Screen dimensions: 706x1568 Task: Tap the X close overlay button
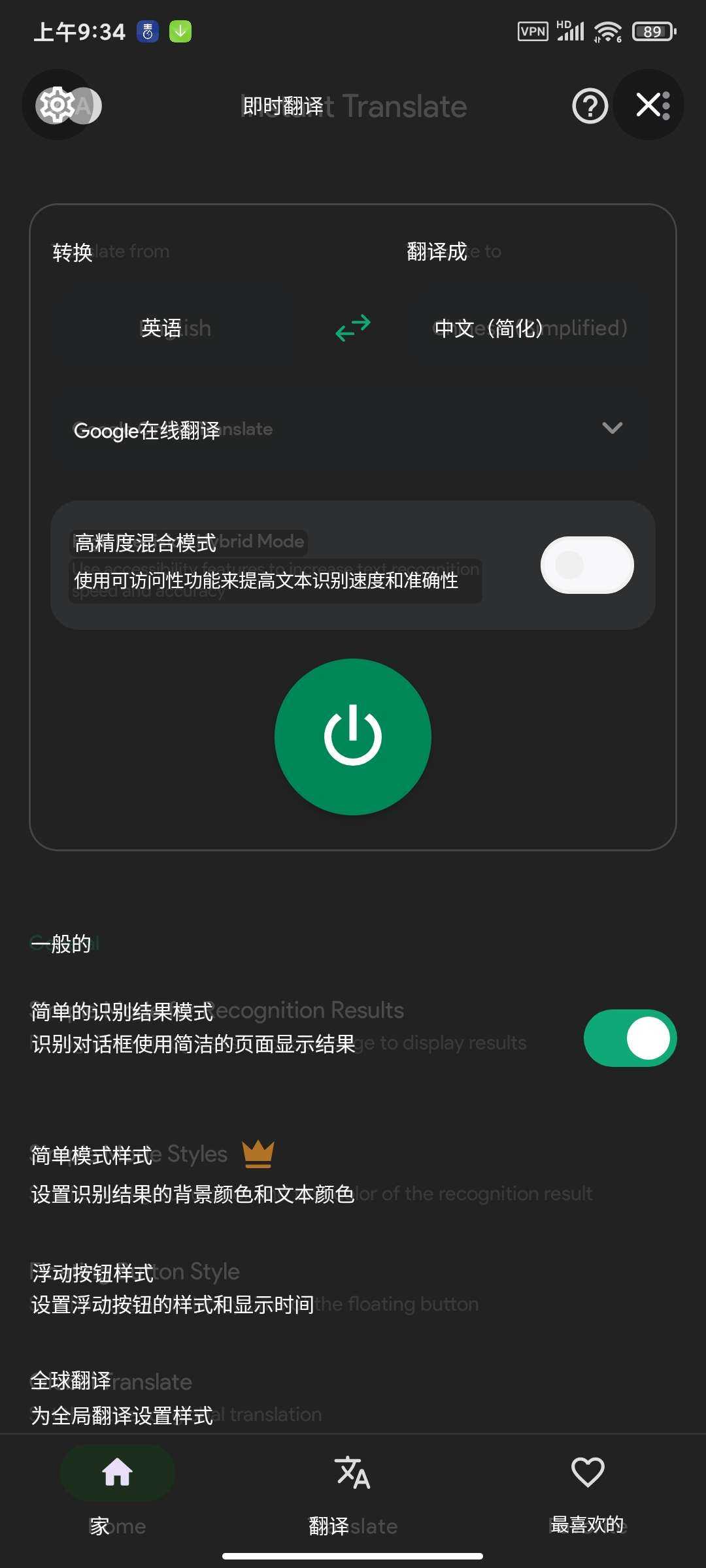coord(650,105)
